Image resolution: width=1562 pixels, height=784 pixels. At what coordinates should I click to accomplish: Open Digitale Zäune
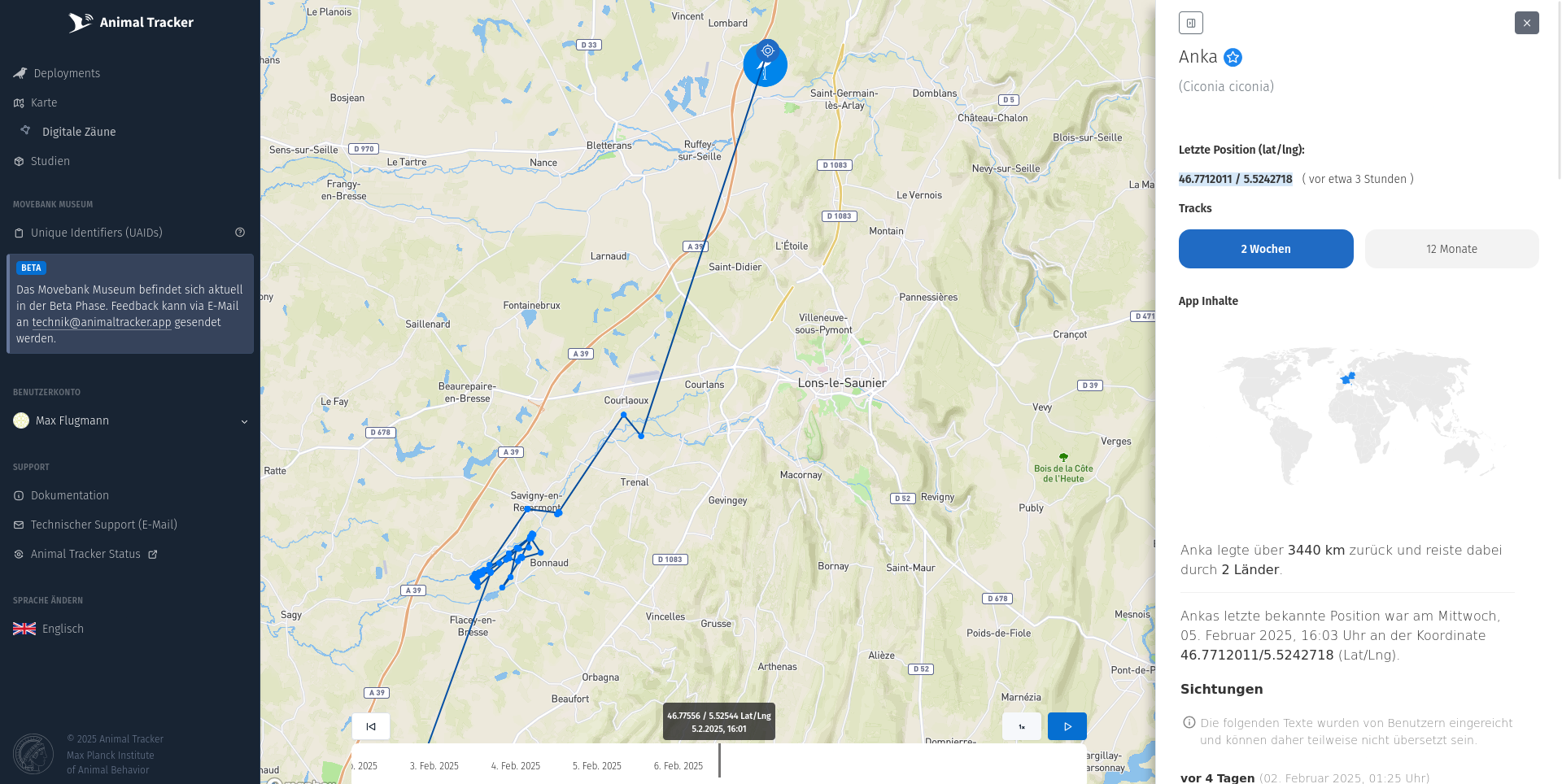(78, 132)
